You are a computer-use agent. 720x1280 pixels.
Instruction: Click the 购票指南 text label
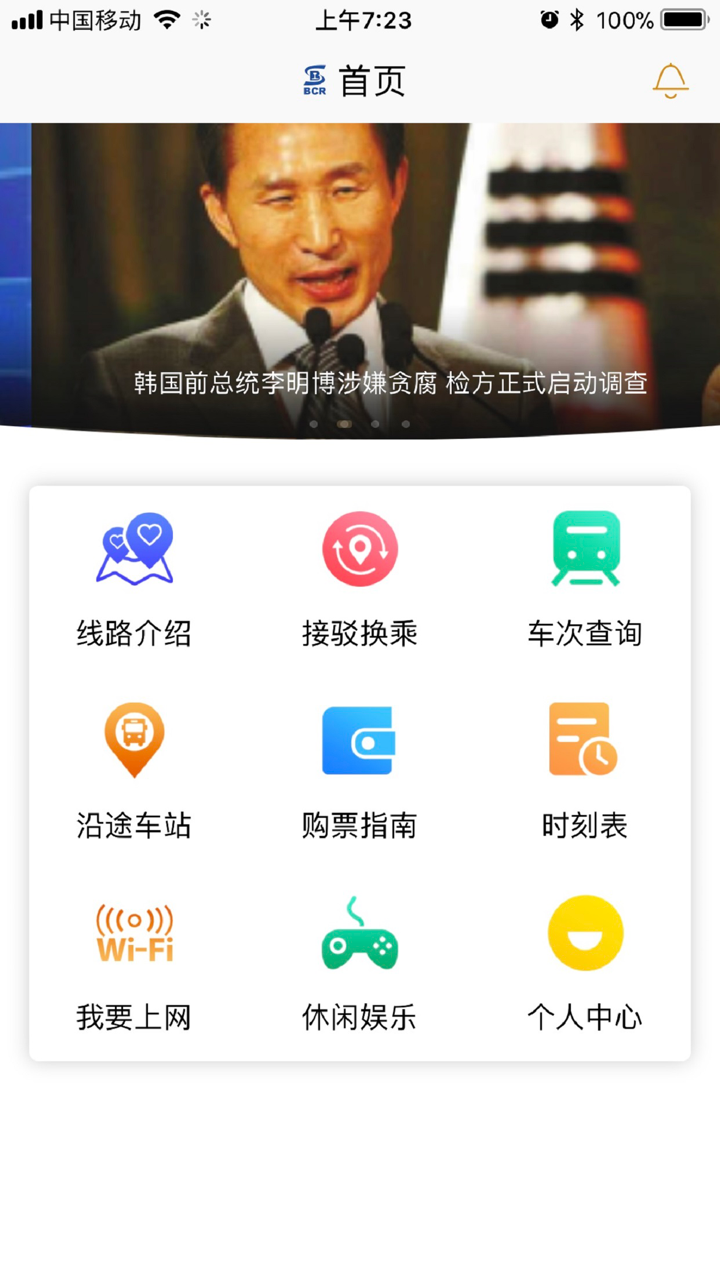click(x=359, y=825)
